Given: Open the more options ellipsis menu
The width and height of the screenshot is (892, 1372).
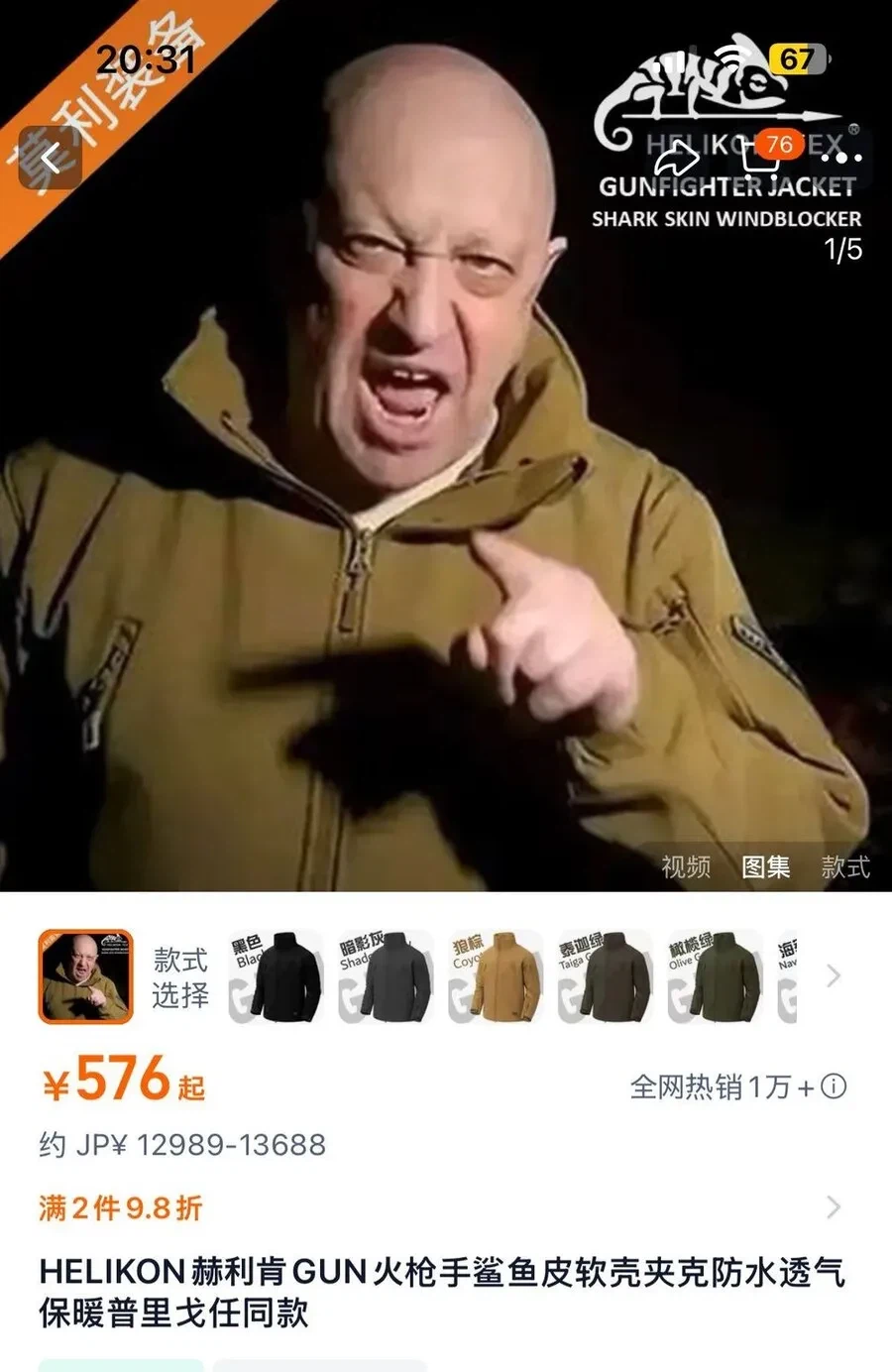Looking at the screenshot, I should point(841,159).
